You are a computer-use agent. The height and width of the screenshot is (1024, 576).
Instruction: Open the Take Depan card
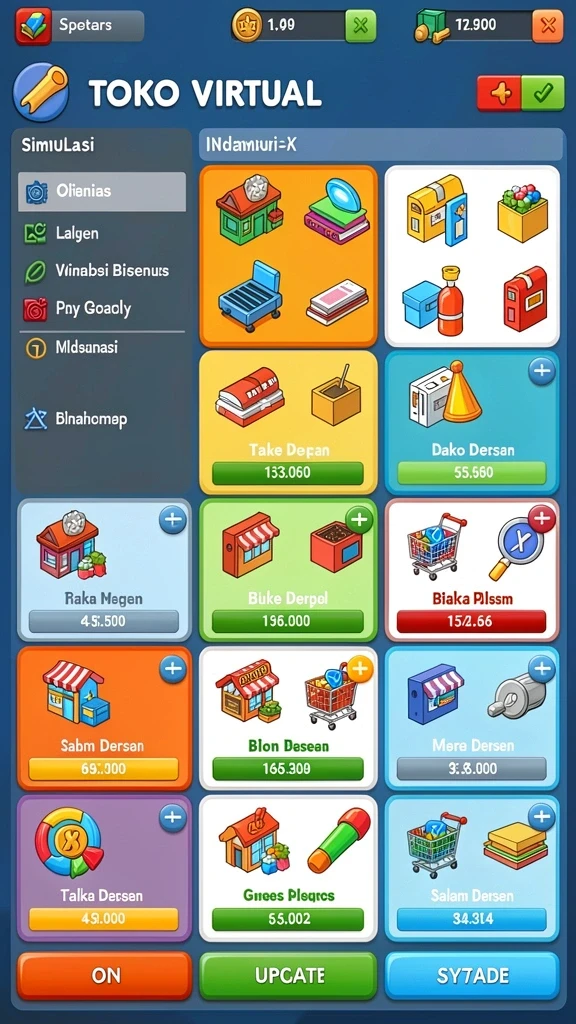pos(288,422)
